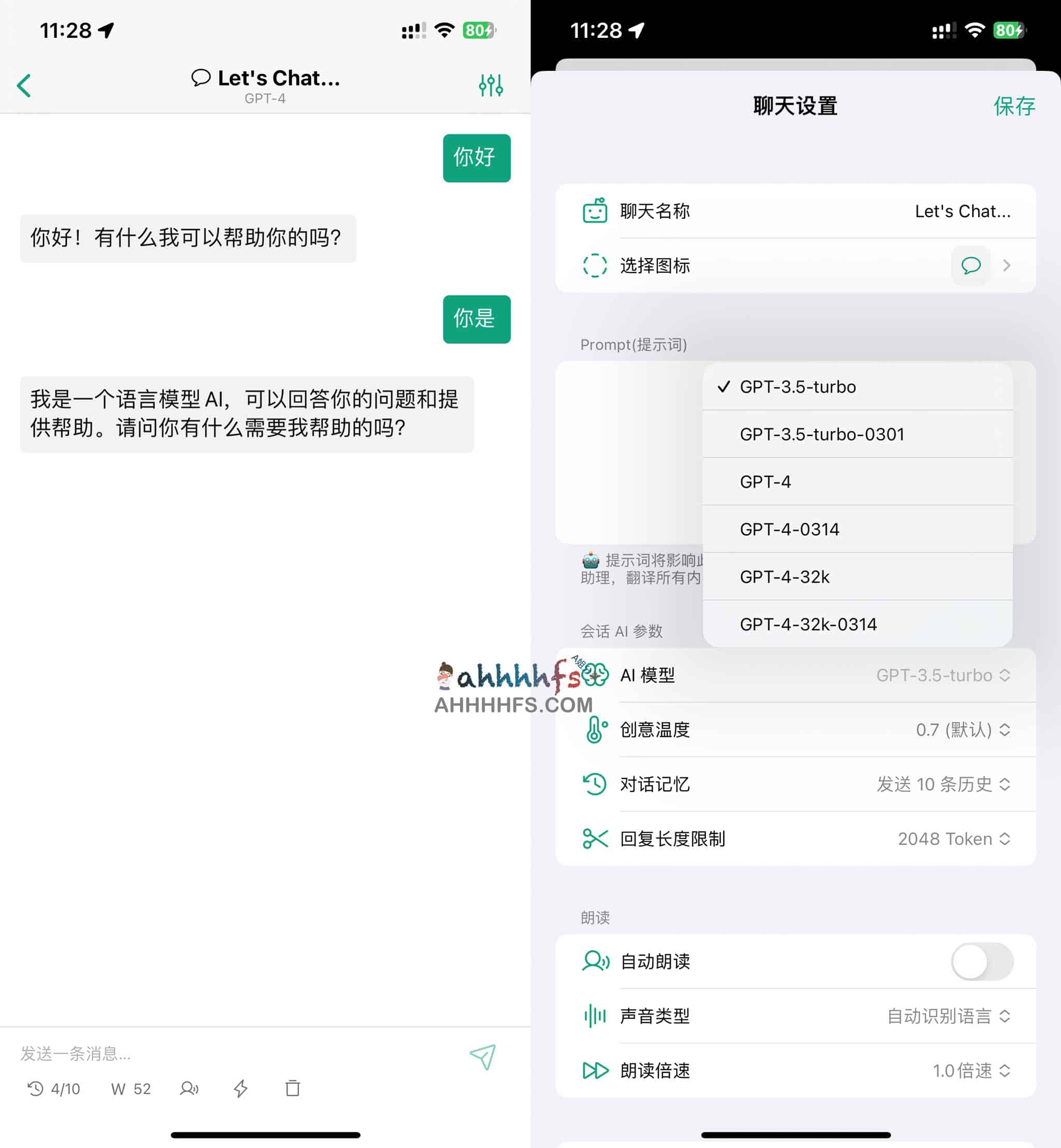Choose GPT-4-32k-0314 from the list
This screenshot has width=1061, height=1148.
[808, 624]
